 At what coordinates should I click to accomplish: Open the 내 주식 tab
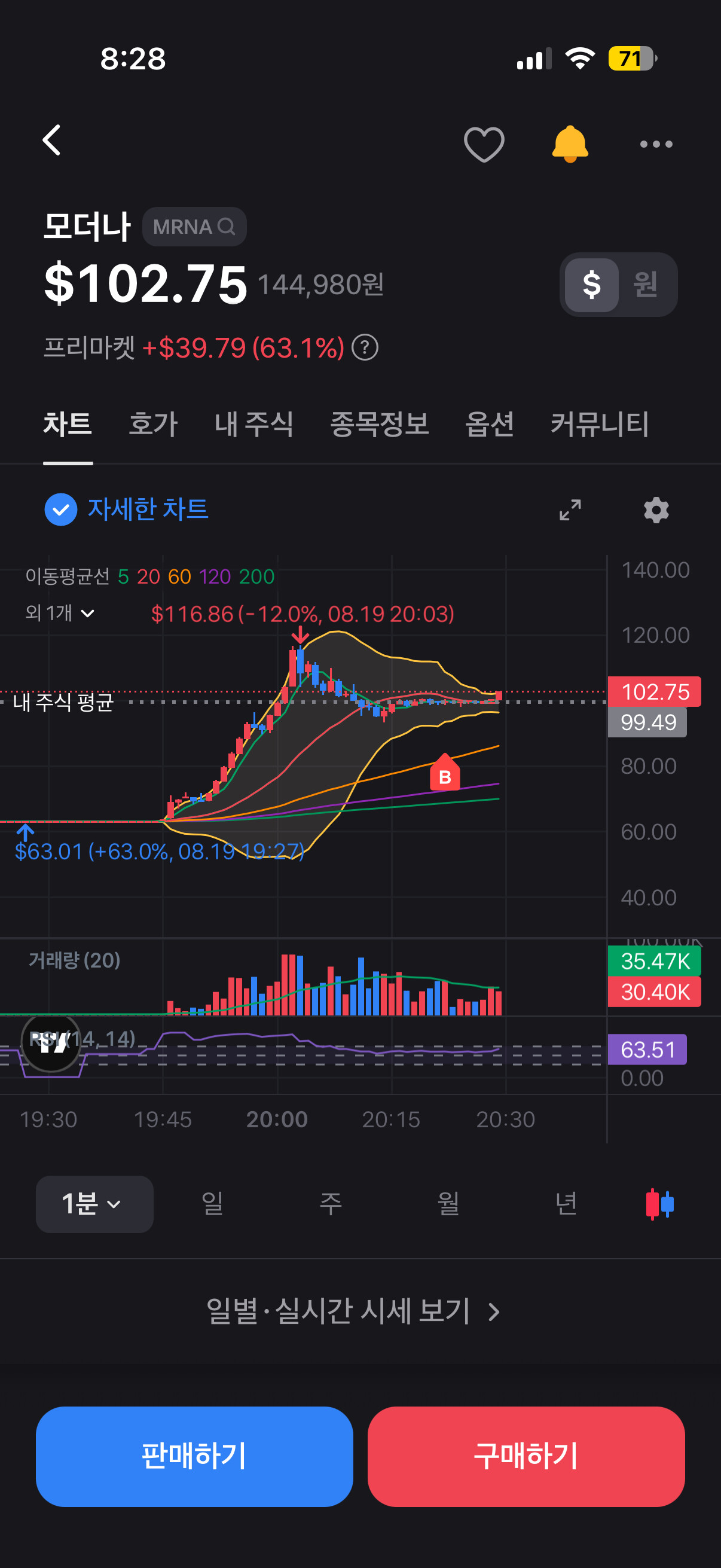(253, 424)
